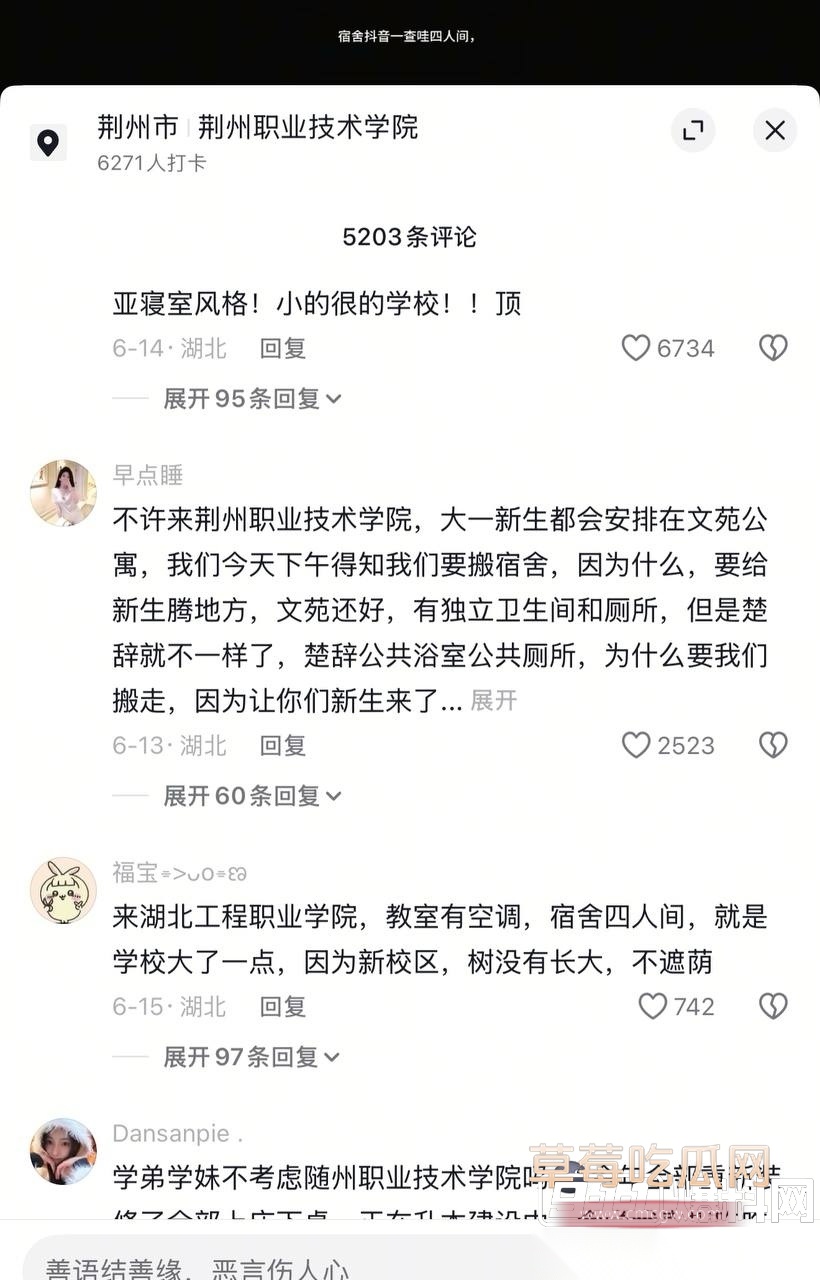This screenshot has width=820, height=1280.
Task: Expand the 95 replies
Action: [252, 398]
